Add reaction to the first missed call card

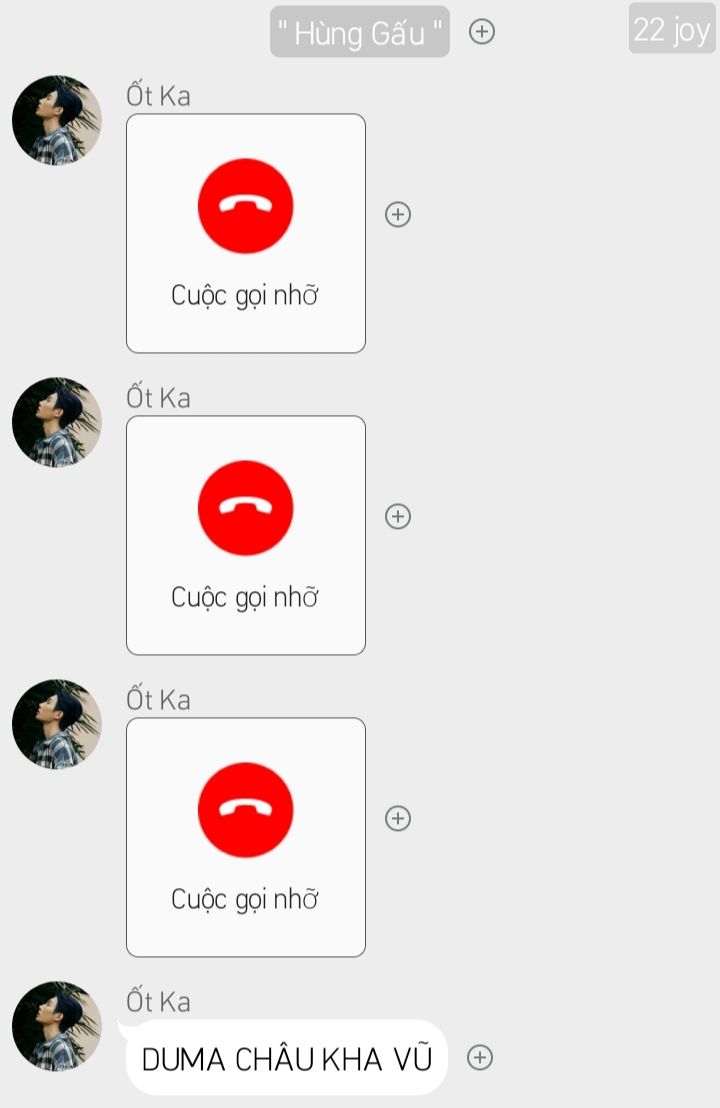click(x=398, y=214)
